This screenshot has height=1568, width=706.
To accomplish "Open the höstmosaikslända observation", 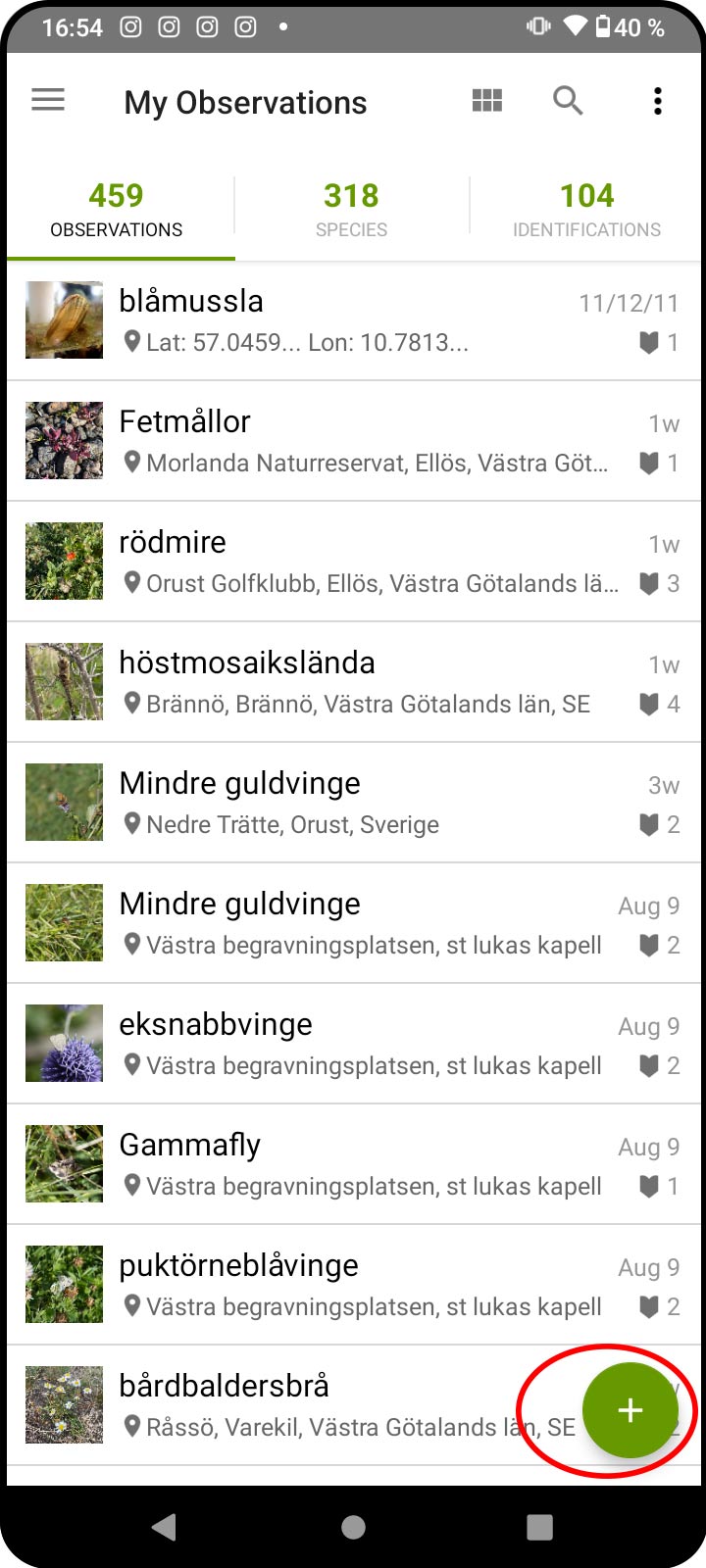I will (353, 682).
